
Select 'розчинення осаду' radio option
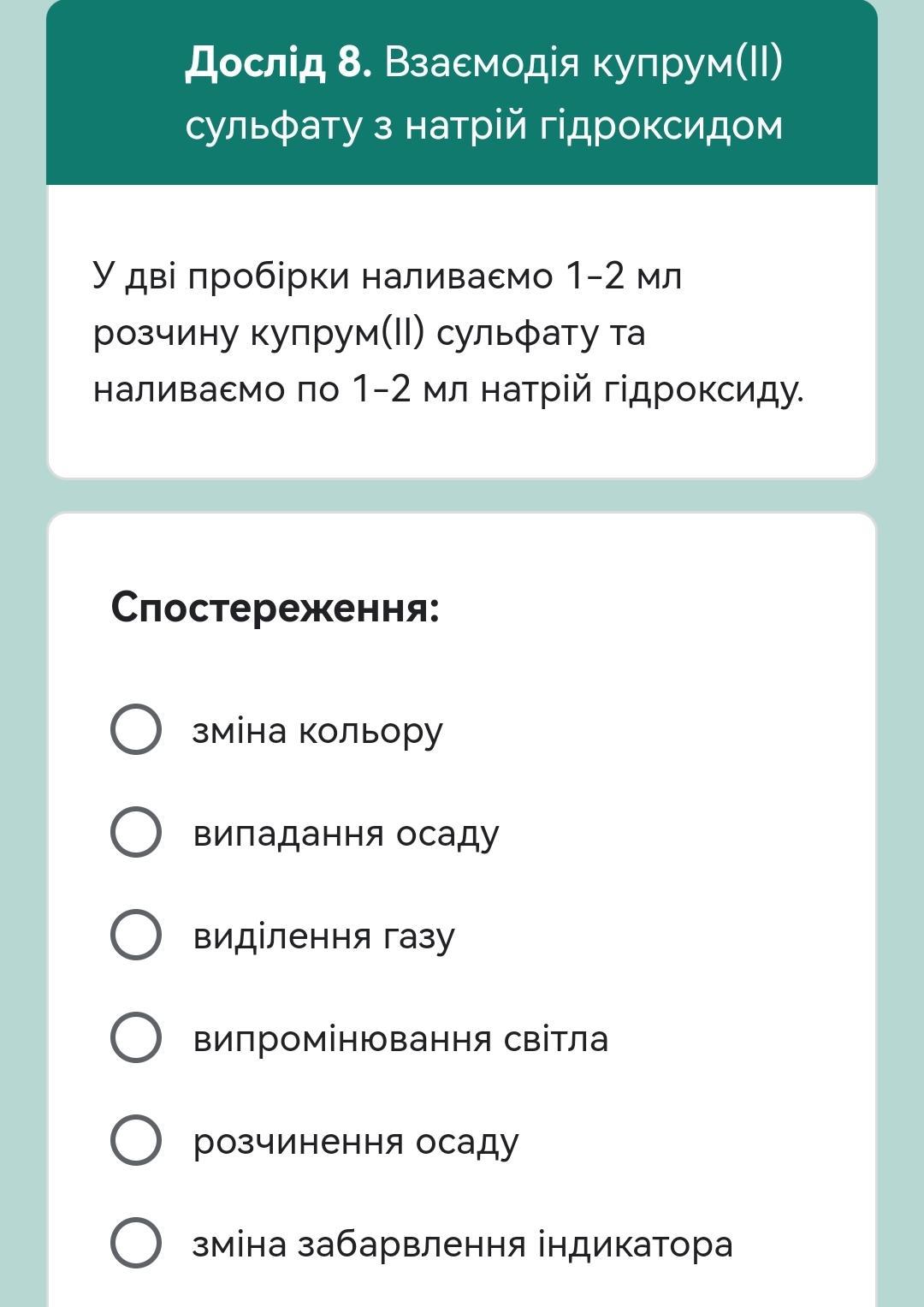coord(136,1140)
